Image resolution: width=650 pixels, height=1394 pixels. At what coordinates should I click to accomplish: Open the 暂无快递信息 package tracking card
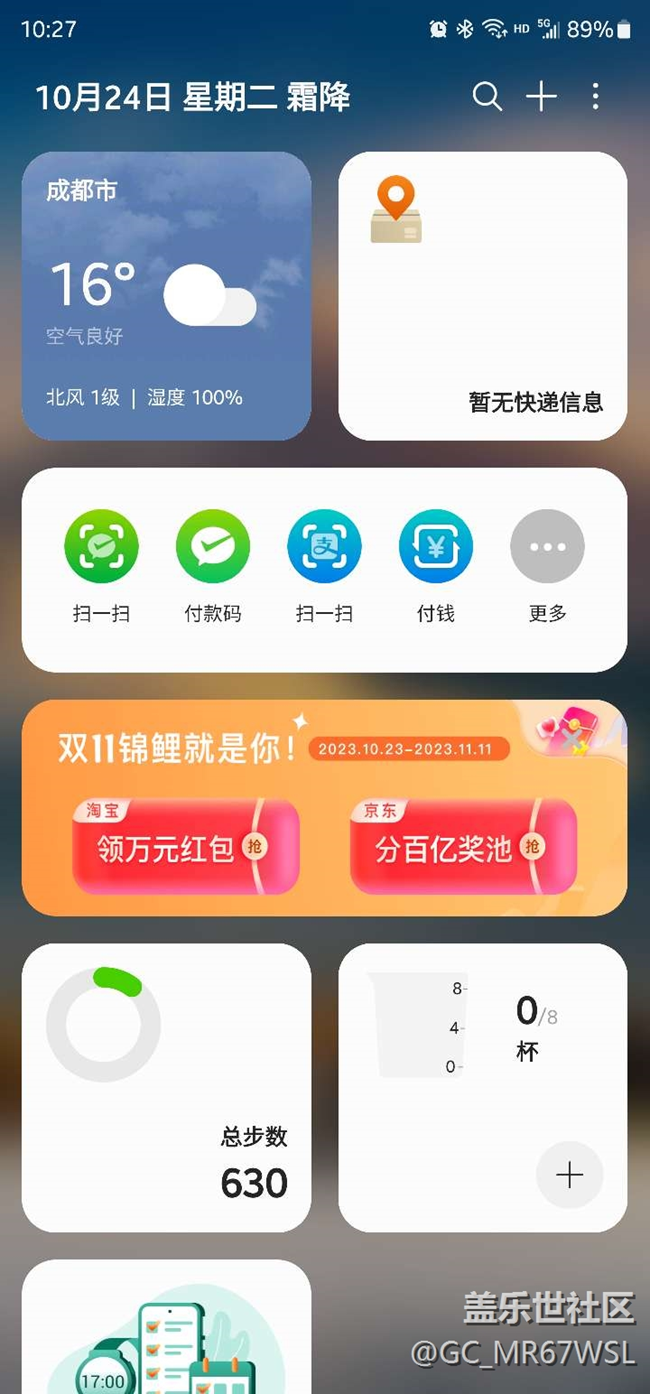pos(483,296)
